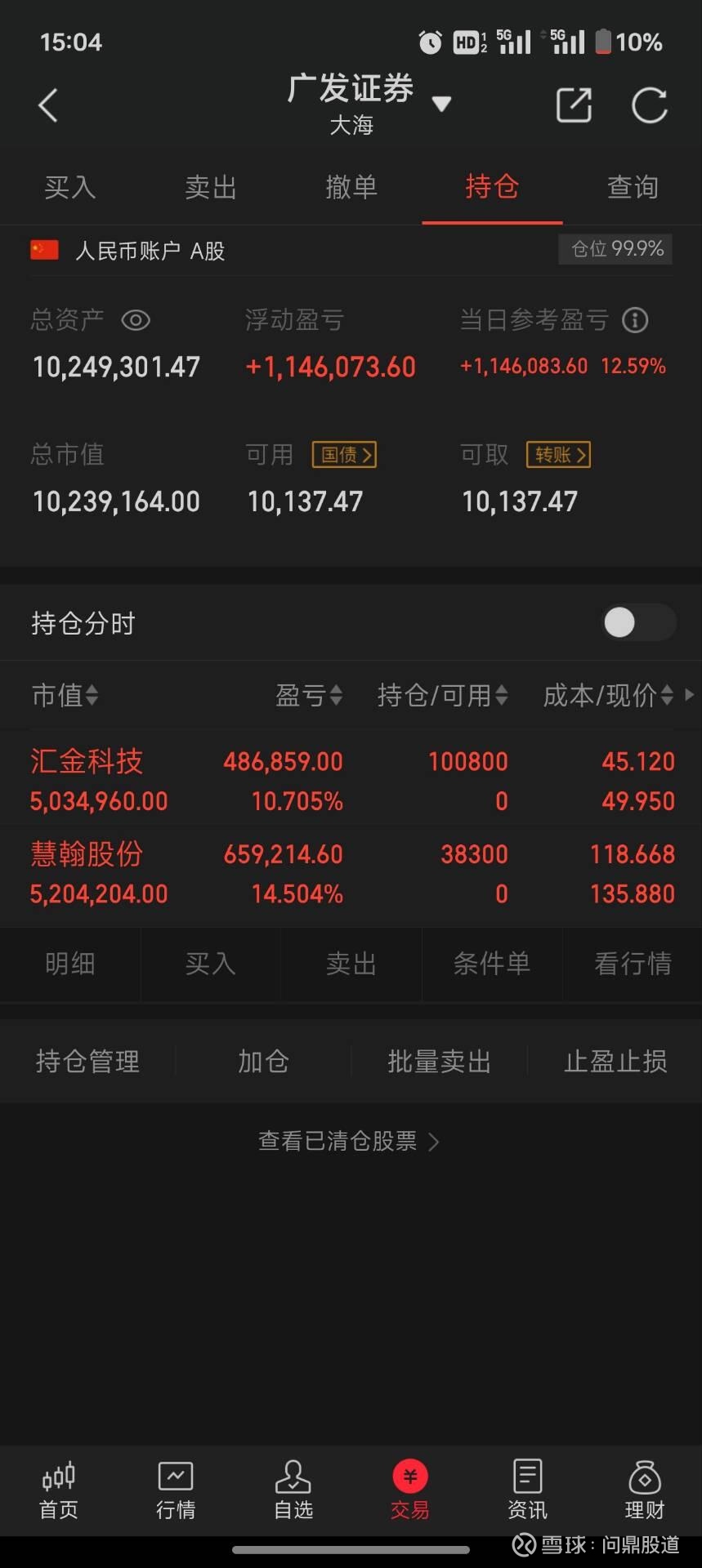
Task: Open the 转账 chevron
Action: point(558,455)
